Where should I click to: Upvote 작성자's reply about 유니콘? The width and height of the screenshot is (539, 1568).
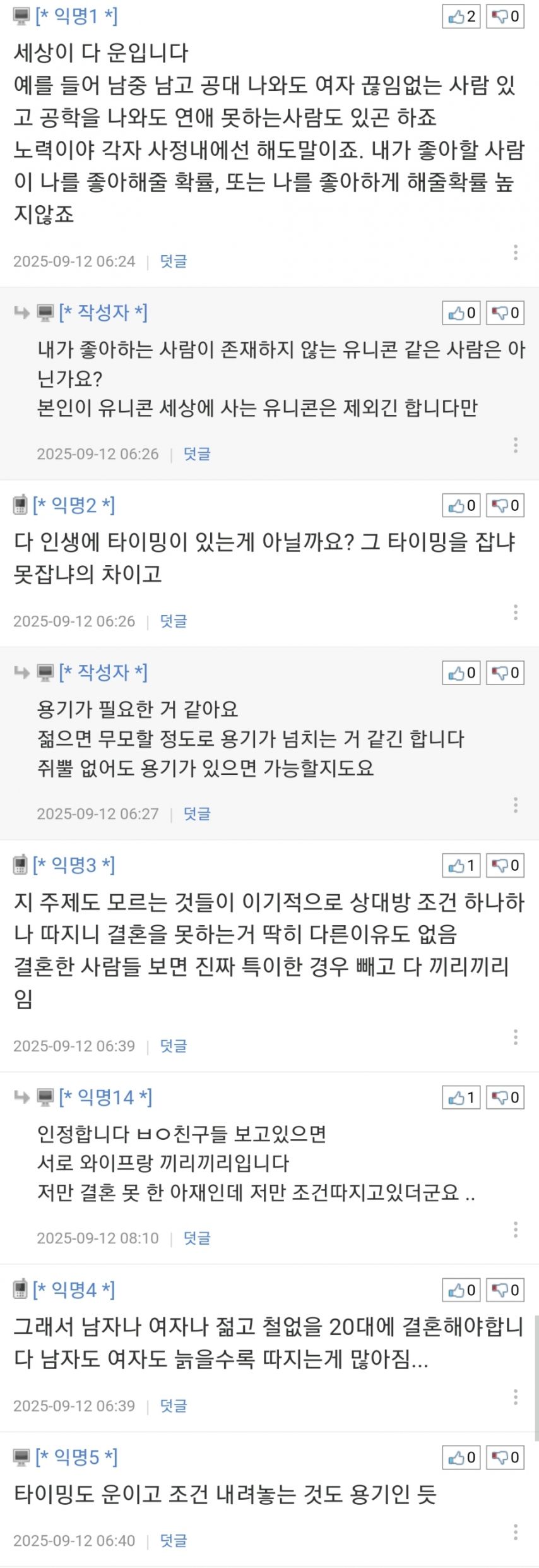(x=461, y=313)
